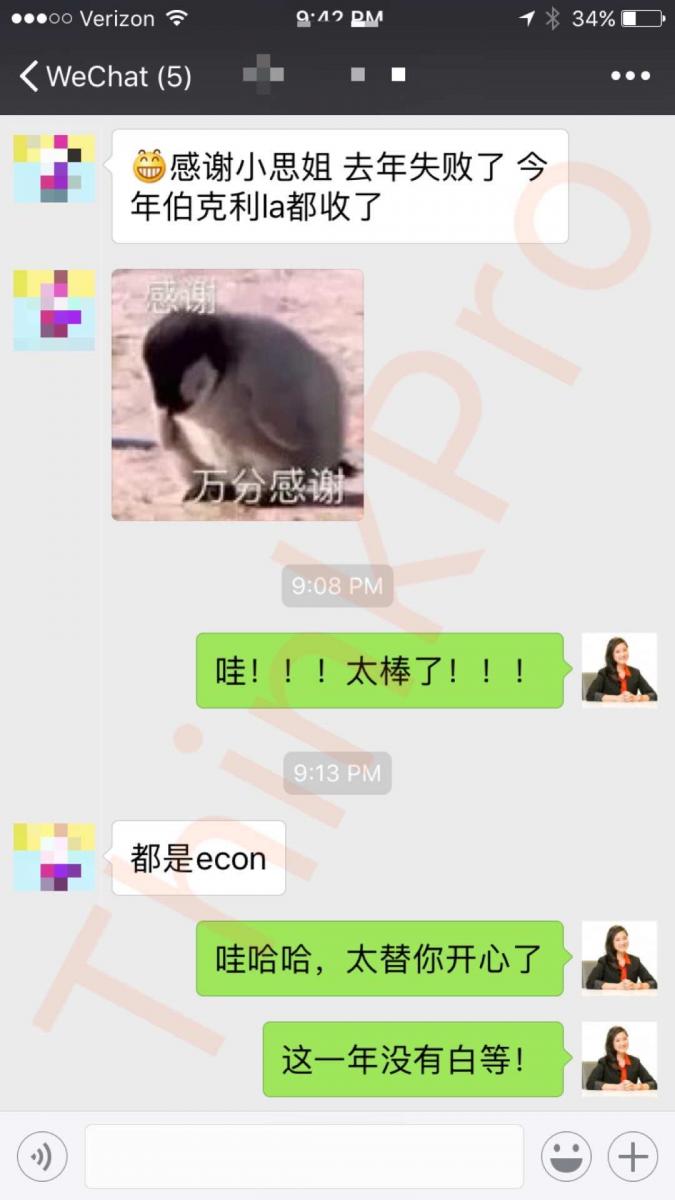Open the plus attachment menu
Image resolution: width=675 pixels, height=1200 pixels.
pyautogui.click(x=632, y=1157)
